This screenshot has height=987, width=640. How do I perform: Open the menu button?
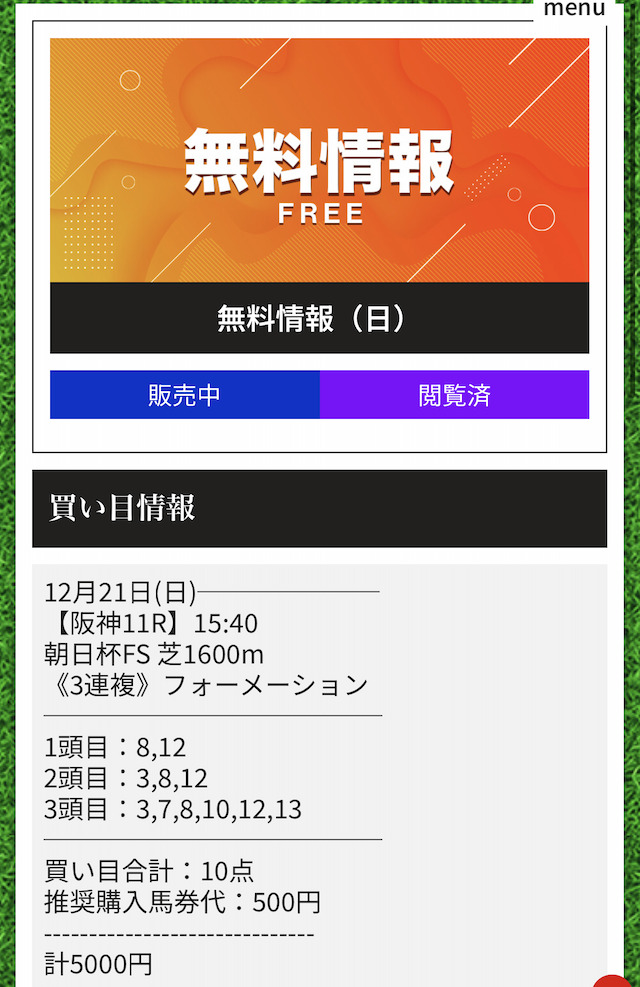pos(574,9)
